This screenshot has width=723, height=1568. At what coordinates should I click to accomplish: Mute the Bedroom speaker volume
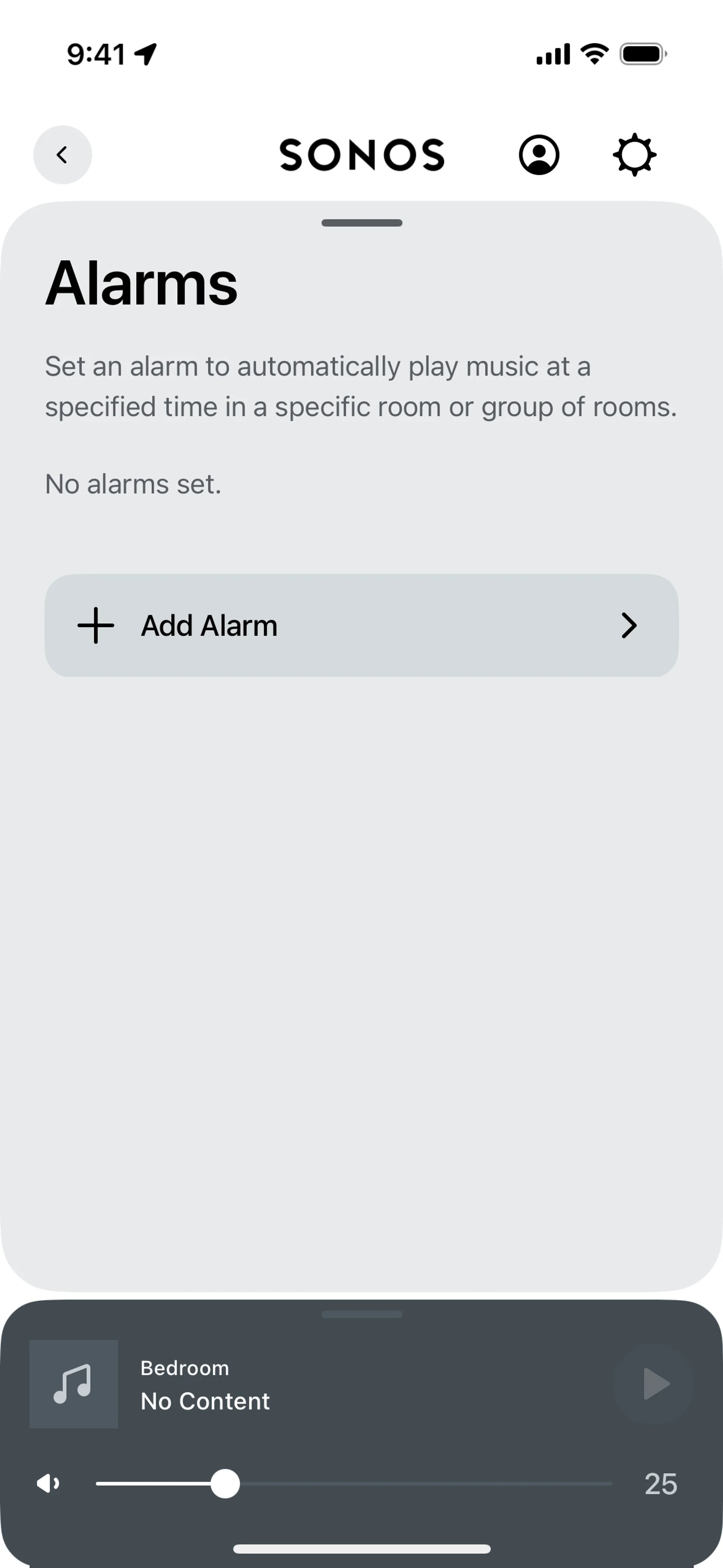(48, 1483)
